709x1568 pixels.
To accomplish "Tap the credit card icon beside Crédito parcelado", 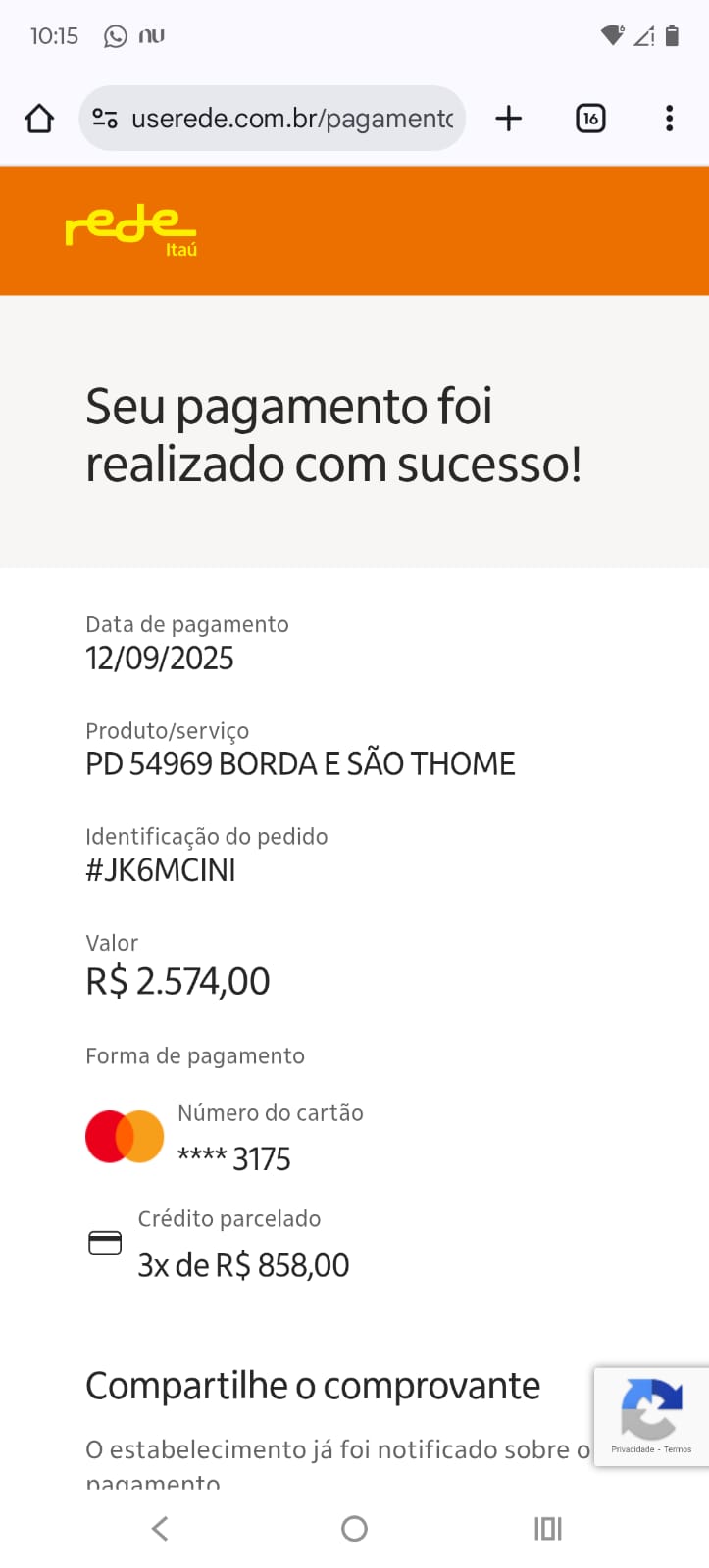I will coord(103,1243).
